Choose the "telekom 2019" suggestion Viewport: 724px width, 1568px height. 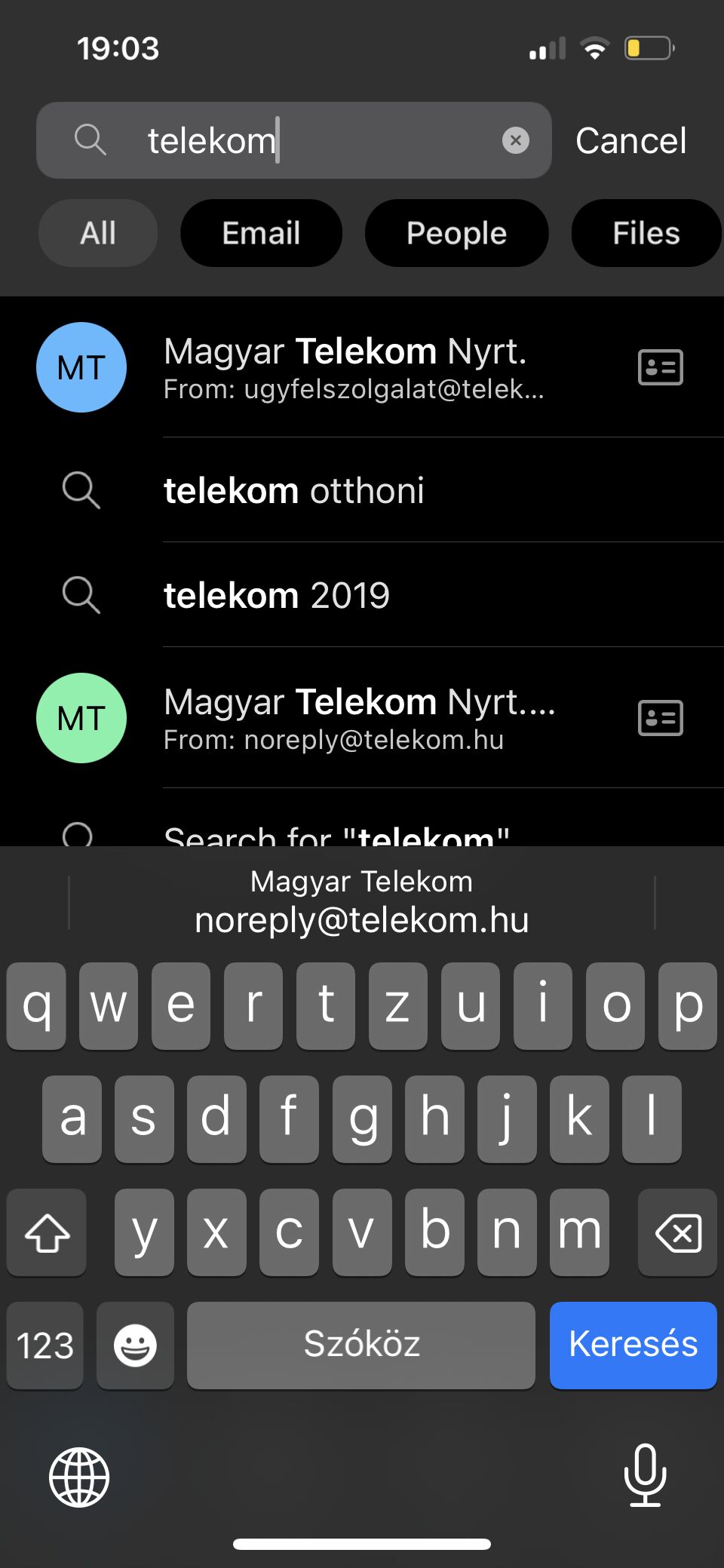coord(362,595)
